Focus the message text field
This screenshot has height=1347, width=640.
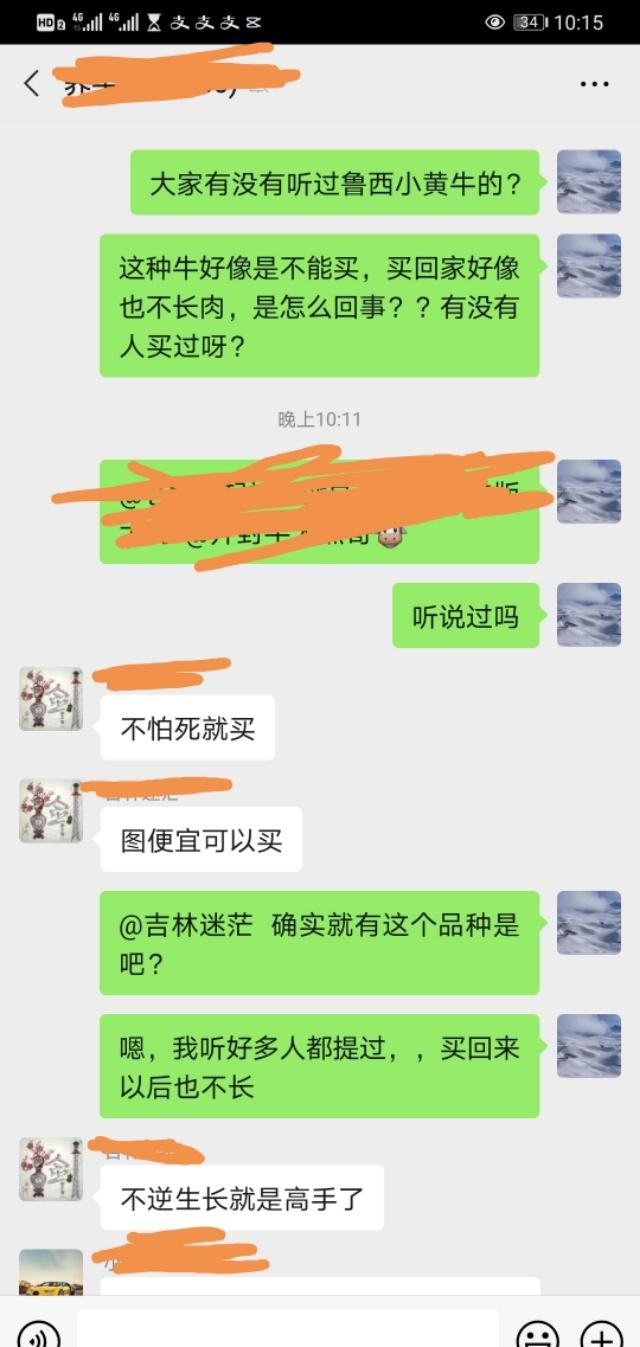(x=288, y=1329)
